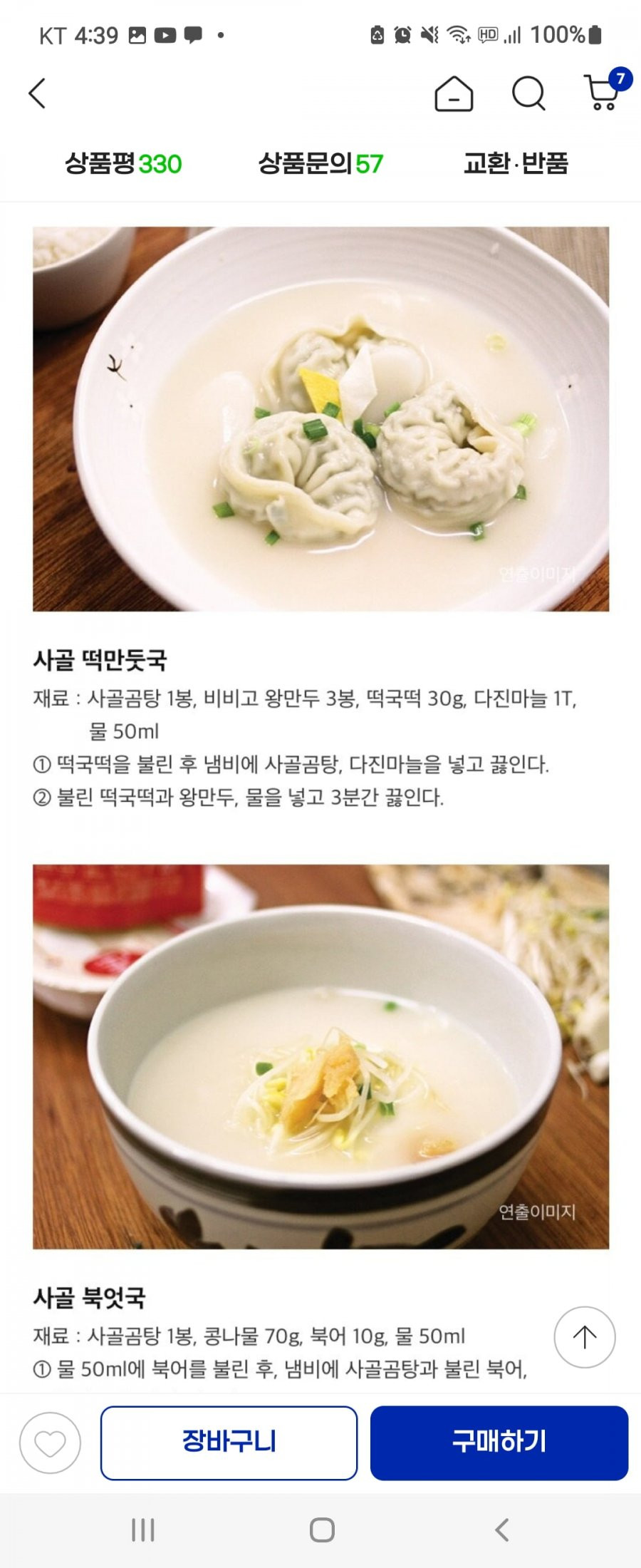Add product to wishlist with the heart
The image size is (641, 1568).
coord(50,1443)
